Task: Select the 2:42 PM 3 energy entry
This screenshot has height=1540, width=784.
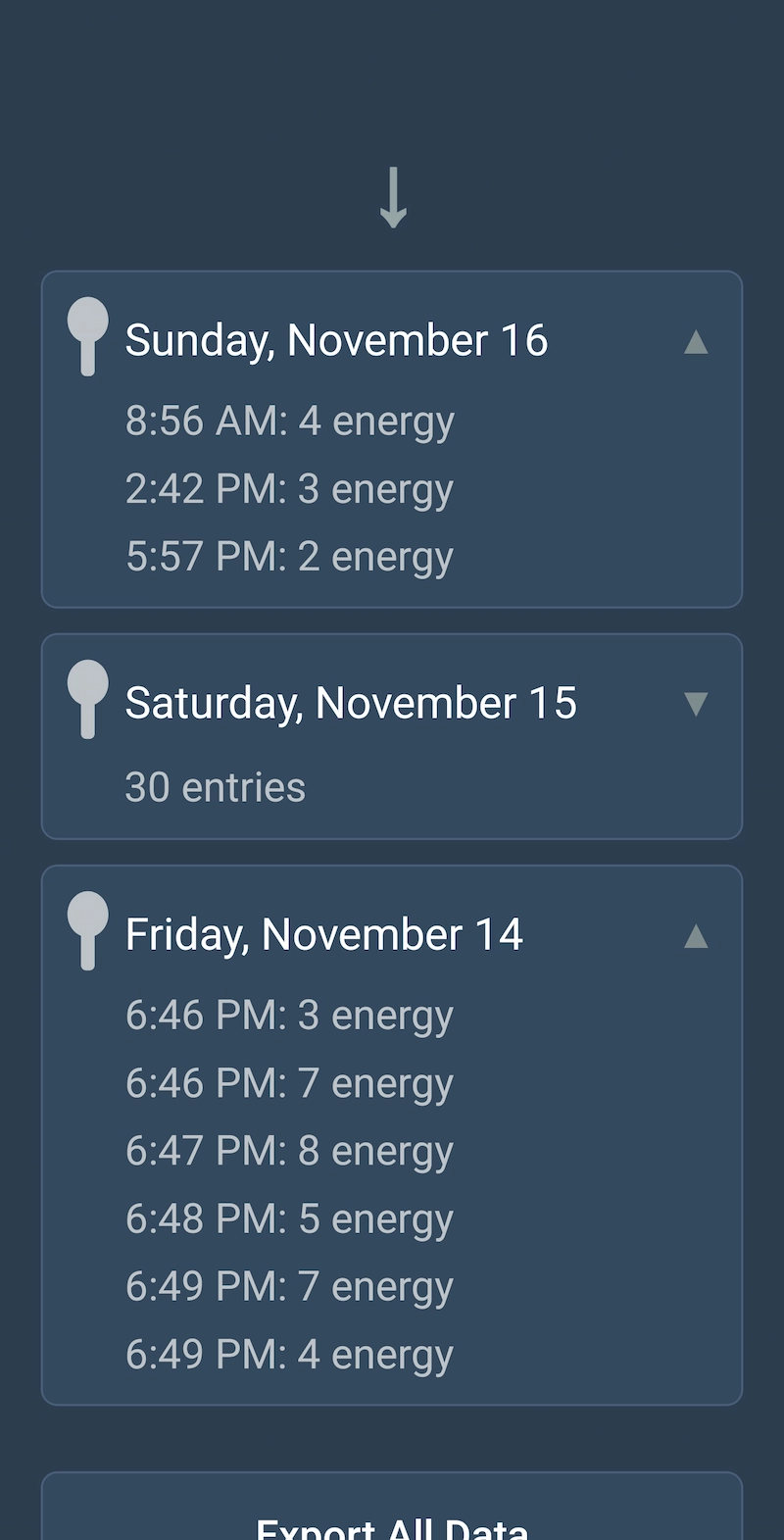Action: click(289, 487)
